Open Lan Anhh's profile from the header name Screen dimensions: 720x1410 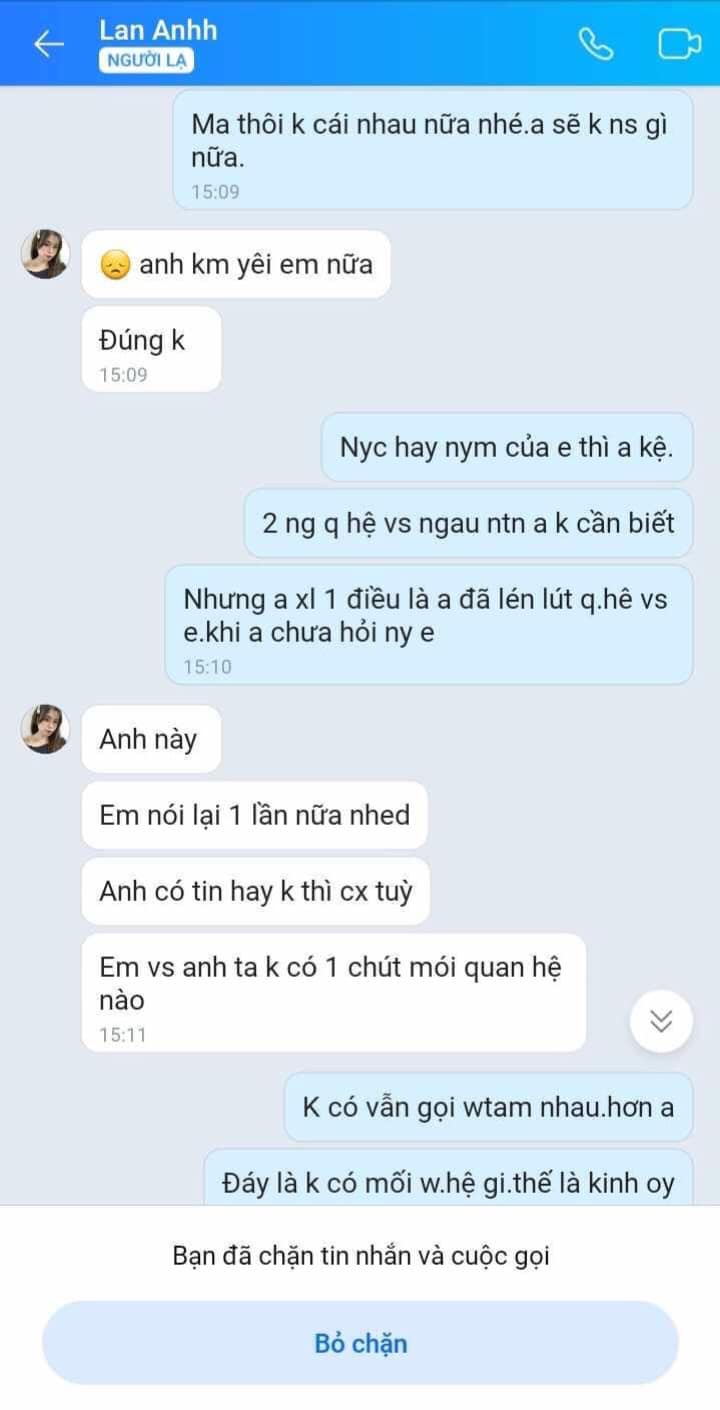coord(158,30)
